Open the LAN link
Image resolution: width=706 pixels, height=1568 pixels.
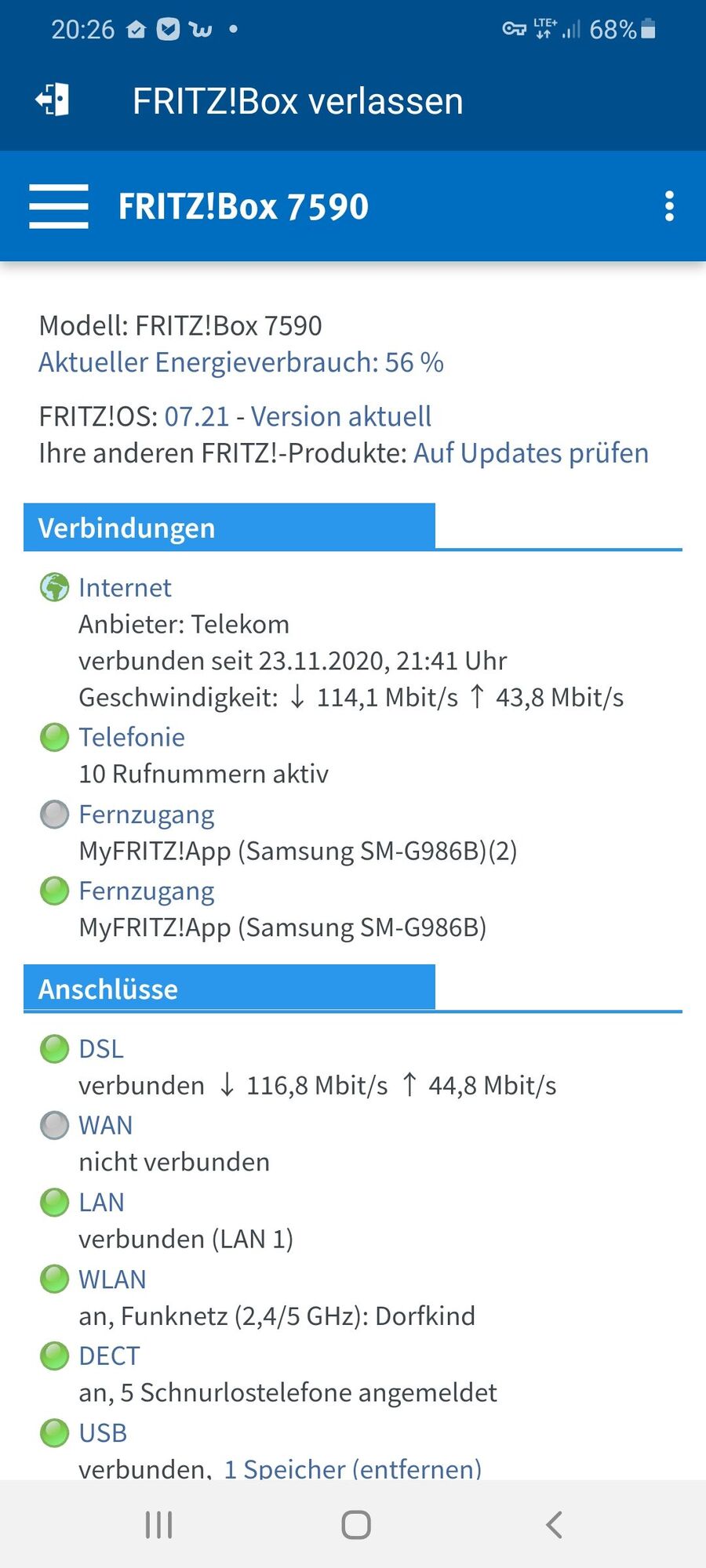point(101,1202)
